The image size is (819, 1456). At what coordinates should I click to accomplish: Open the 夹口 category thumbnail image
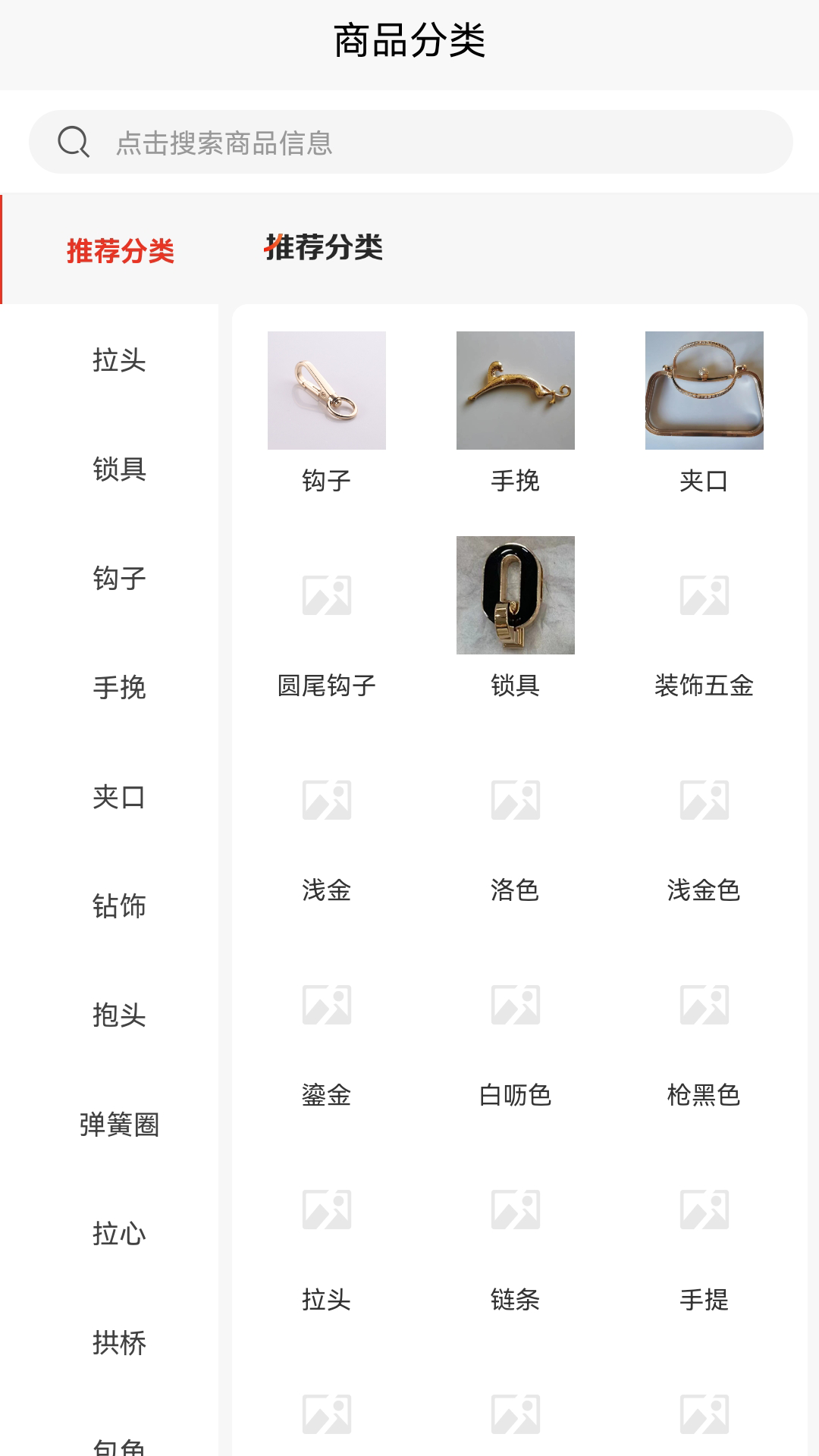click(703, 391)
